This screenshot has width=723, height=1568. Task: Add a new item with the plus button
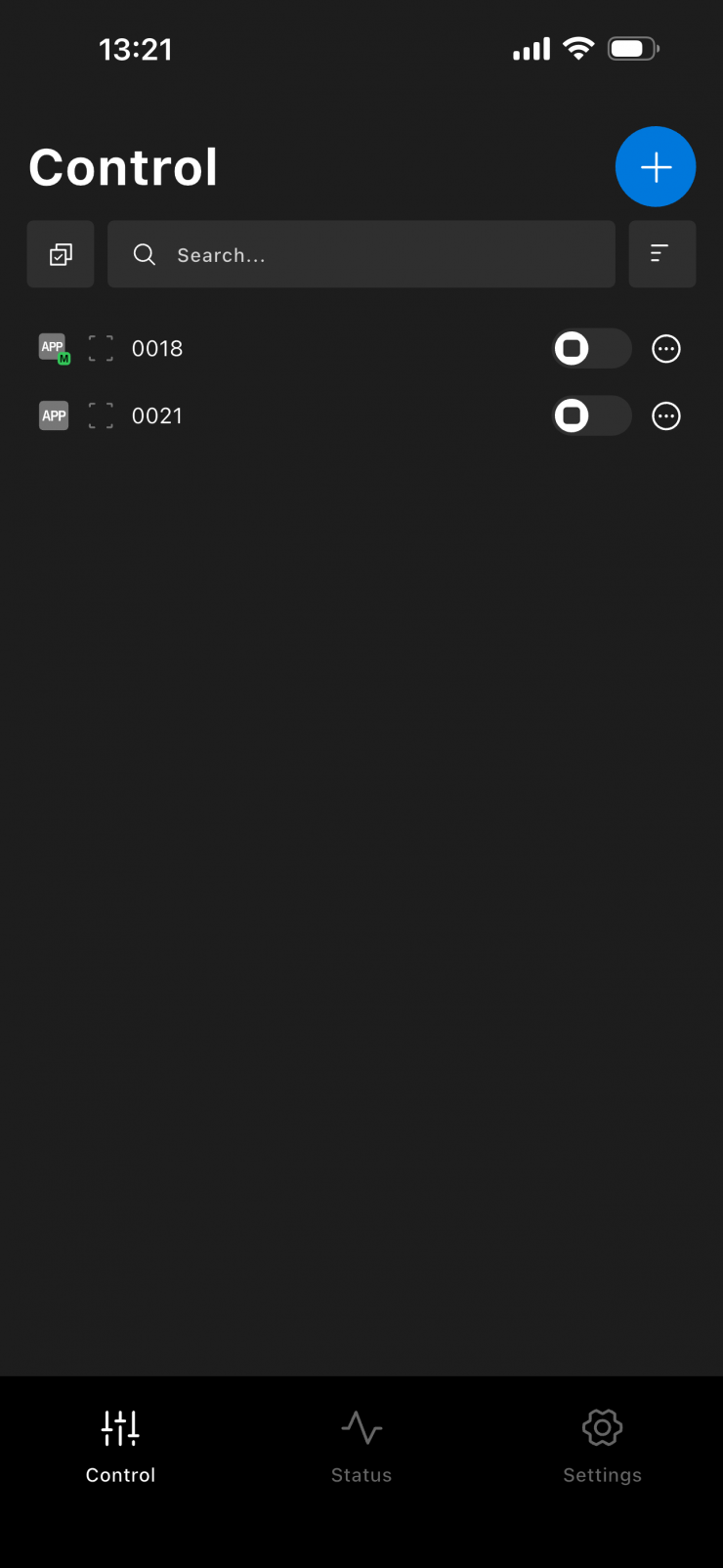click(x=656, y=167)
